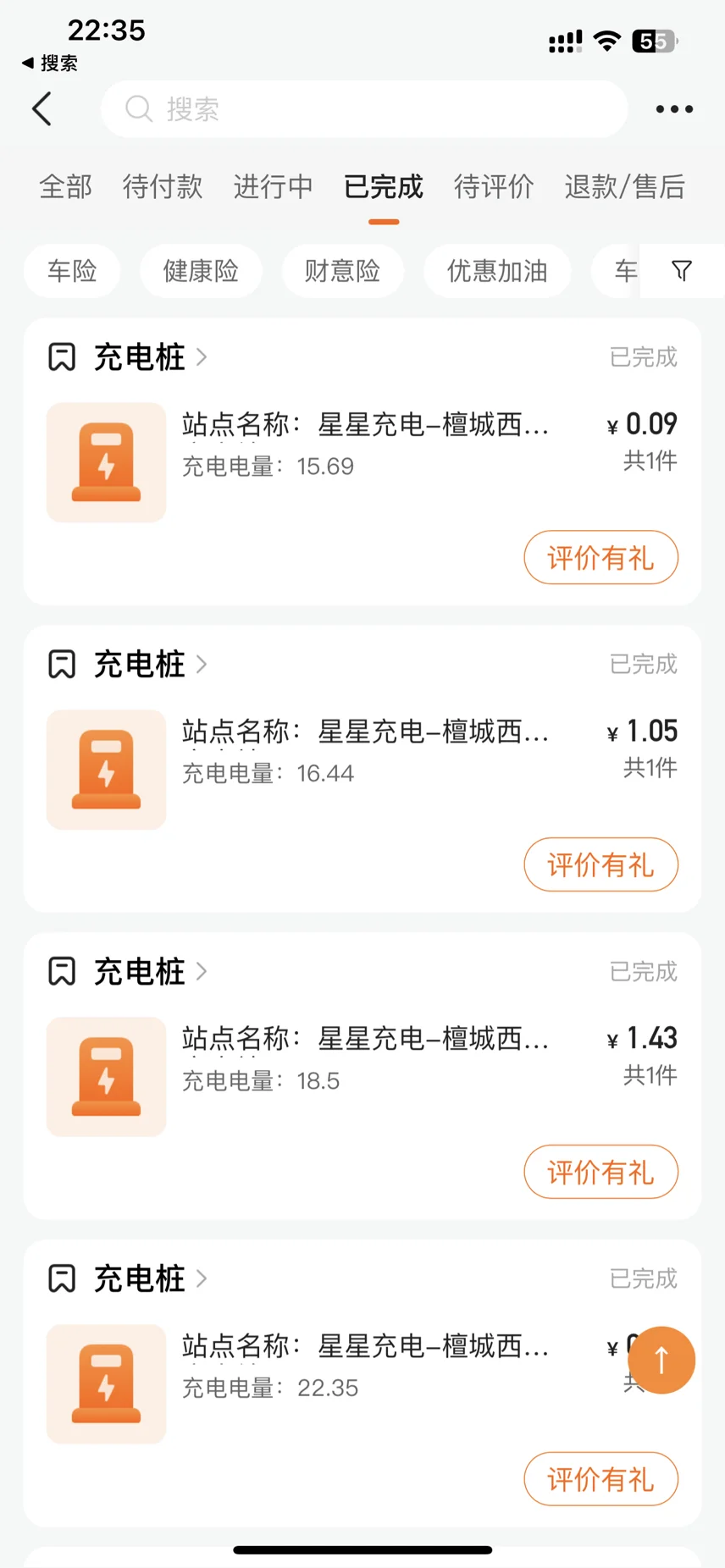
Task: Switch to the 全部 tab
Action: 65,186
